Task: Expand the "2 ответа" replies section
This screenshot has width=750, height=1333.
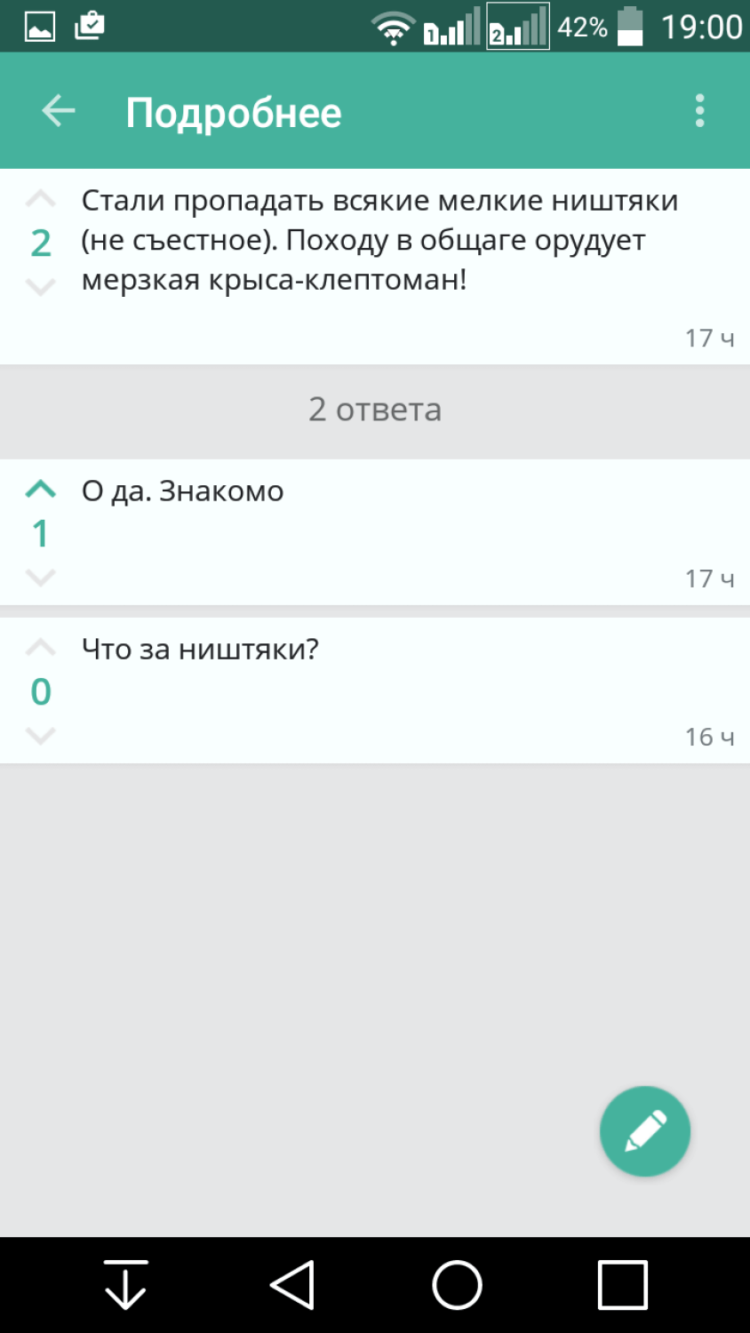Action: point(375,410)
